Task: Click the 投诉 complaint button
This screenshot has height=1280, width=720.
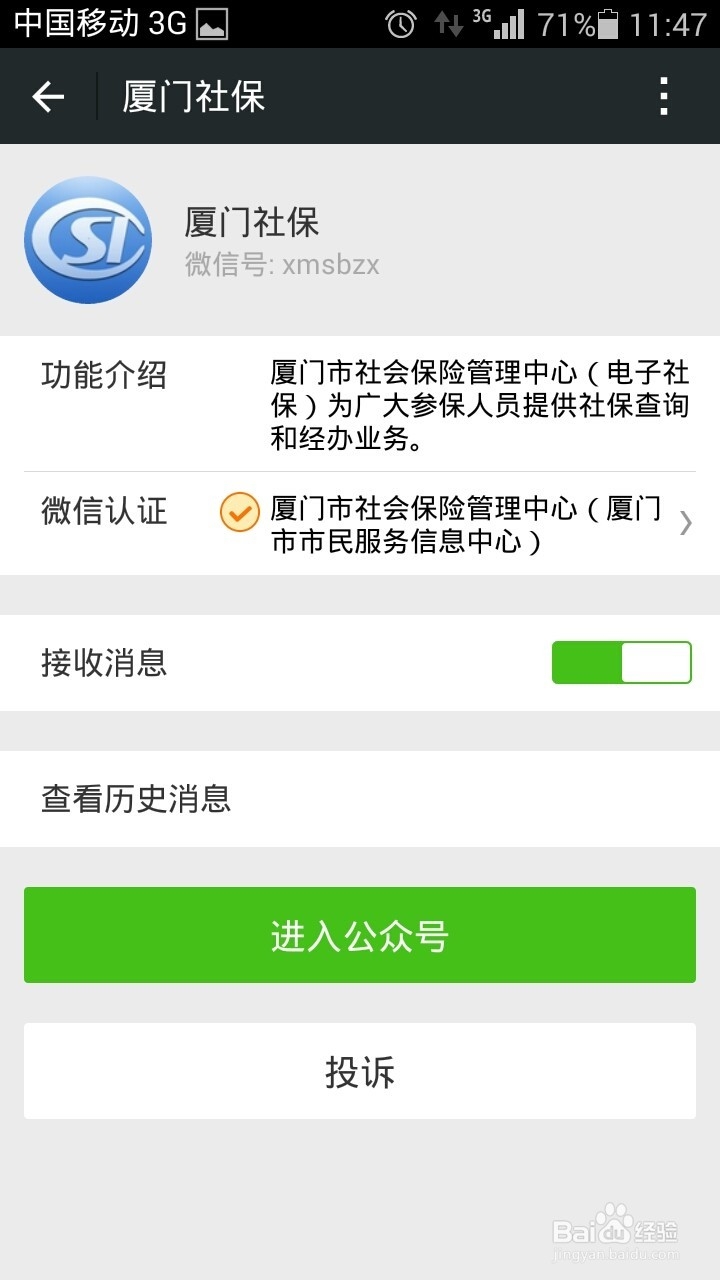Action: 360,1071
